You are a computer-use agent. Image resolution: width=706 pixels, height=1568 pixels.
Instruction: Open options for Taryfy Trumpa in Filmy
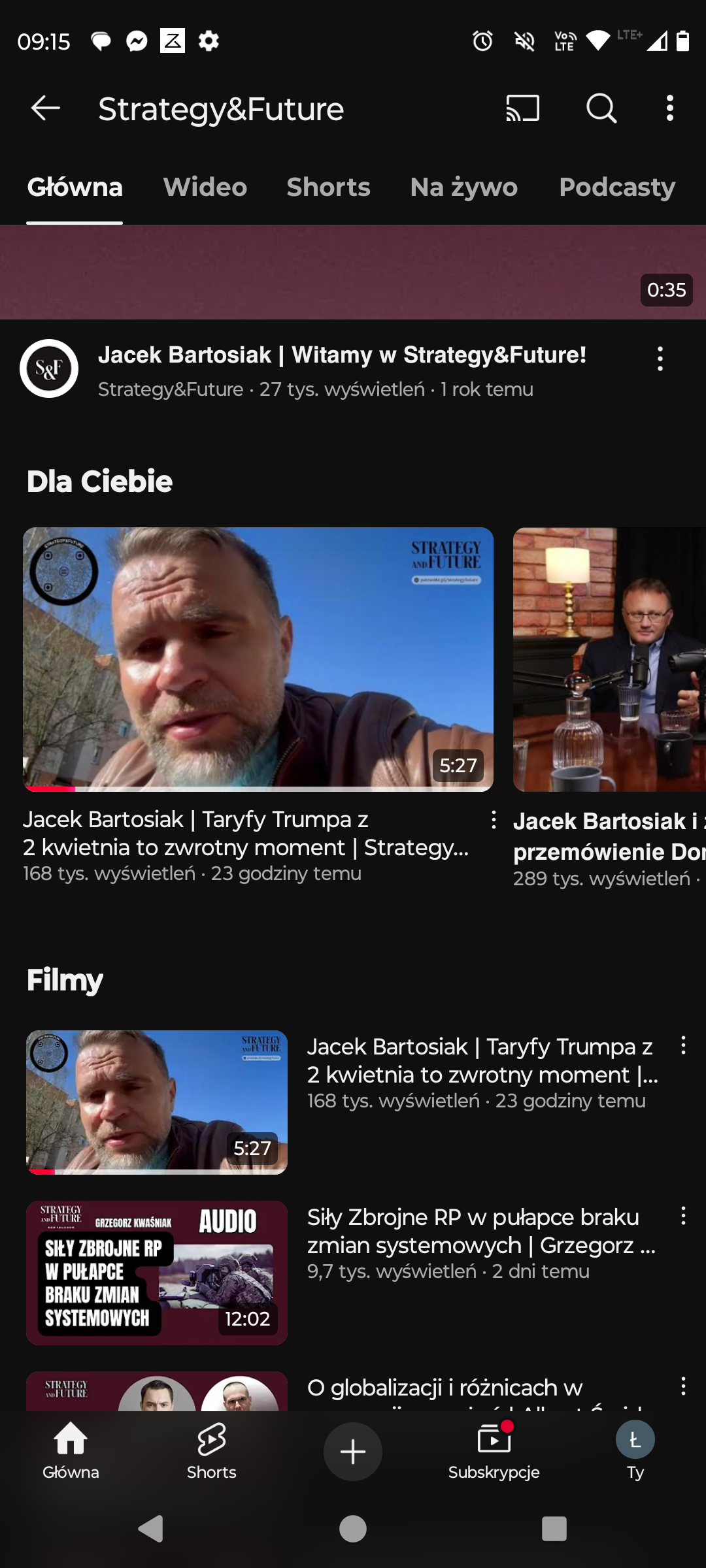[x=683, y=1045]
